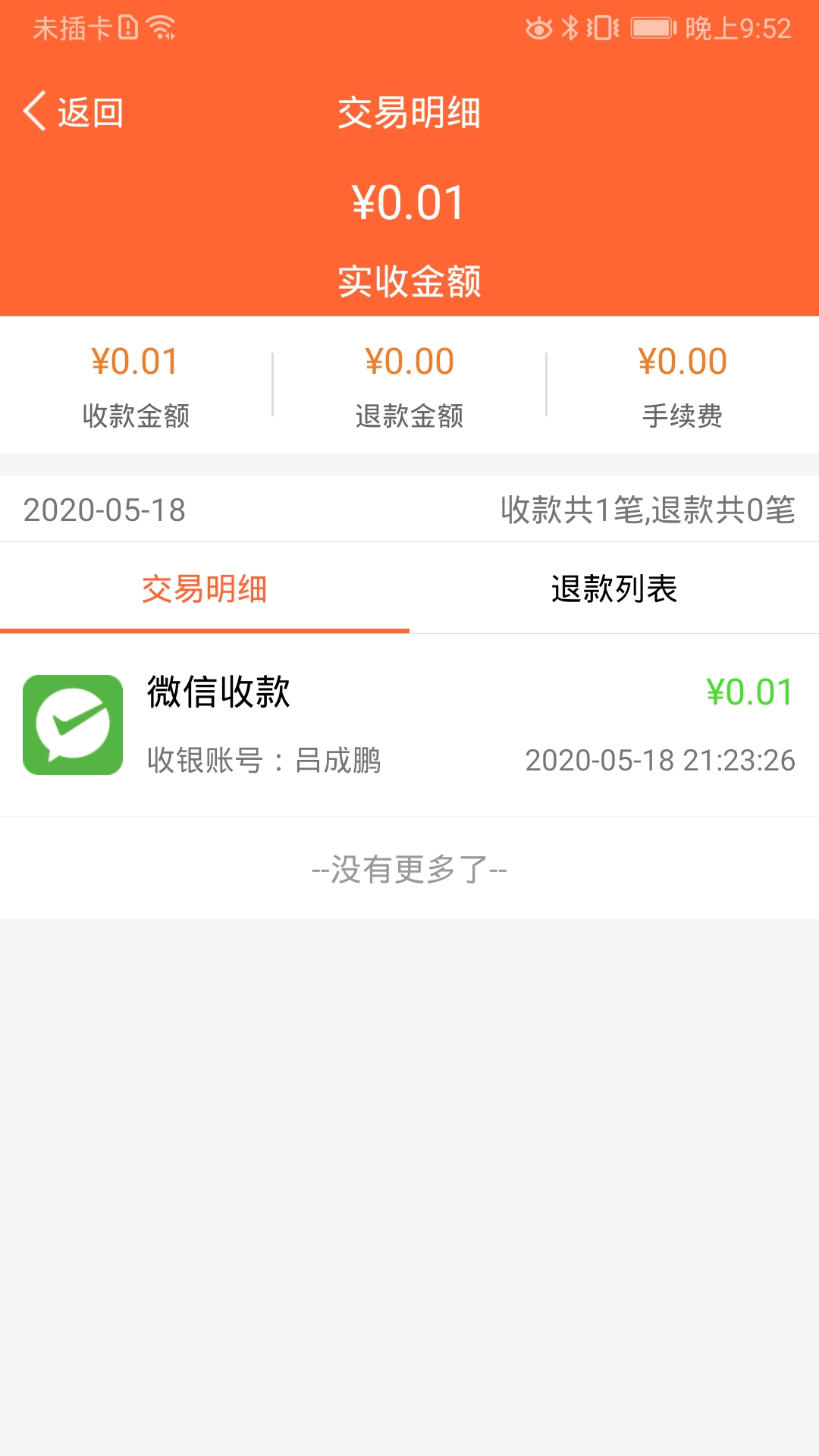Switch to the 退款列表 tab
Viewport: 819px width, 1456px height.
pos(614,591)
